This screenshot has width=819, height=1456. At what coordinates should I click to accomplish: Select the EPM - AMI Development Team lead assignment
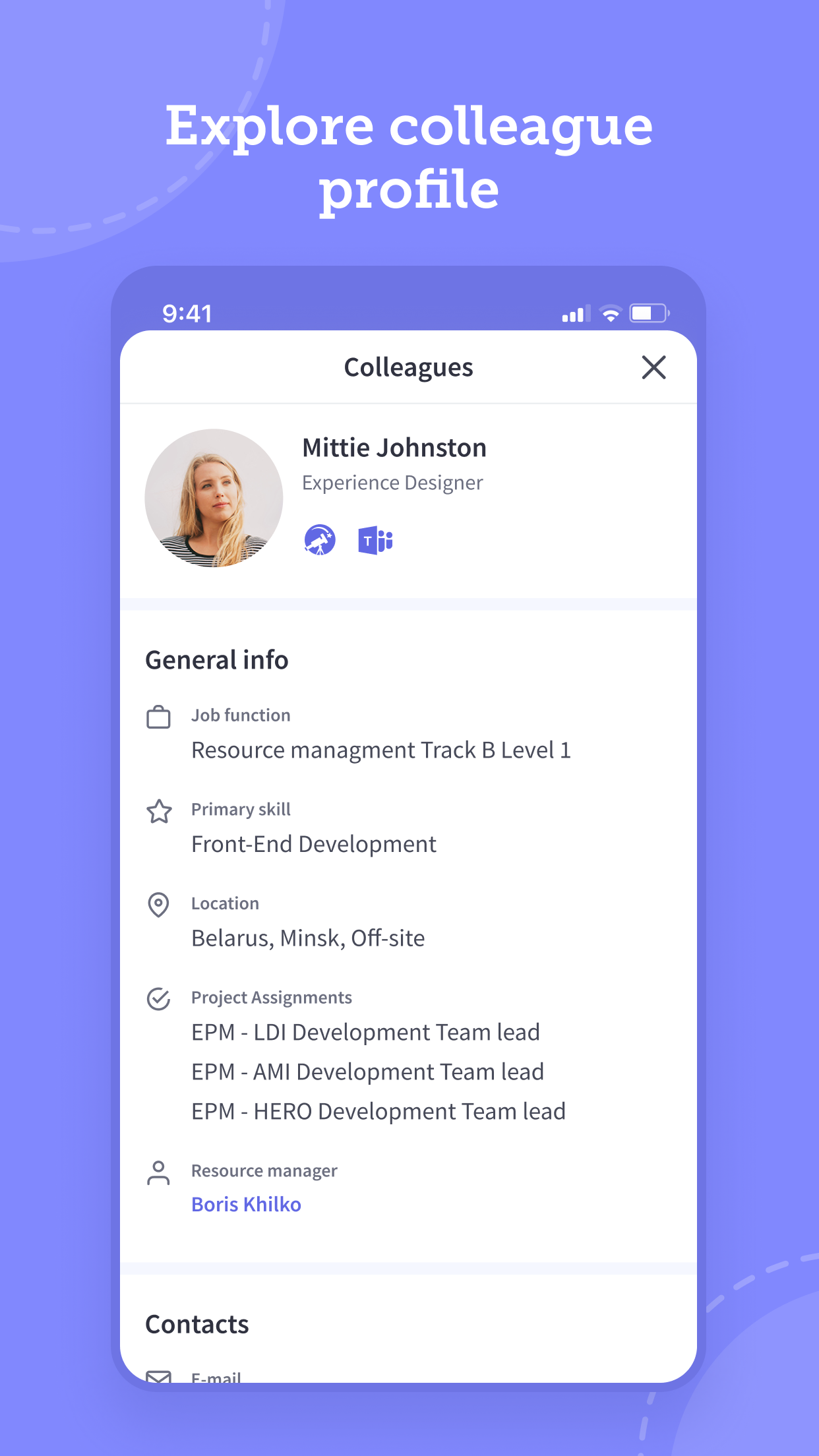367,1072
